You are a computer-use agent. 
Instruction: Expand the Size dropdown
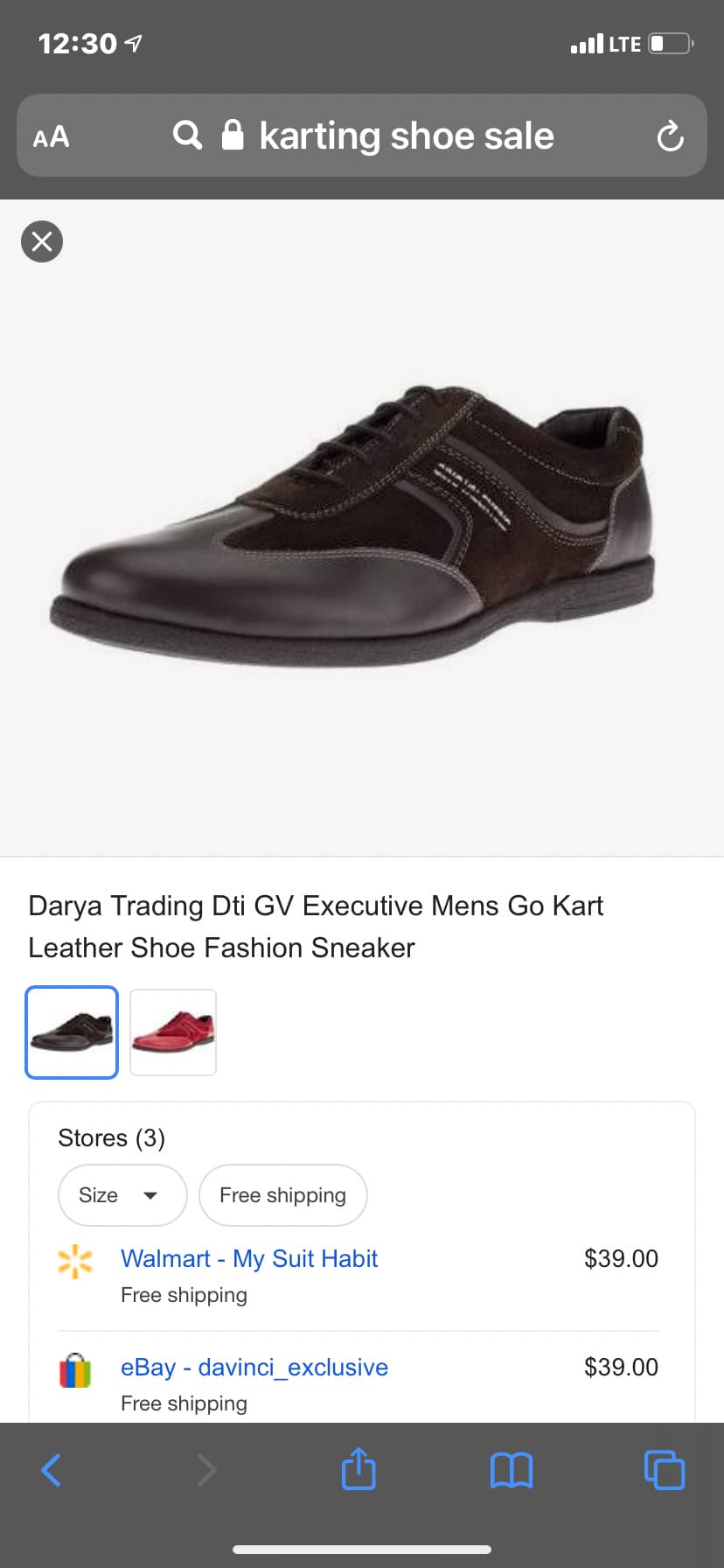point(122,1195)
